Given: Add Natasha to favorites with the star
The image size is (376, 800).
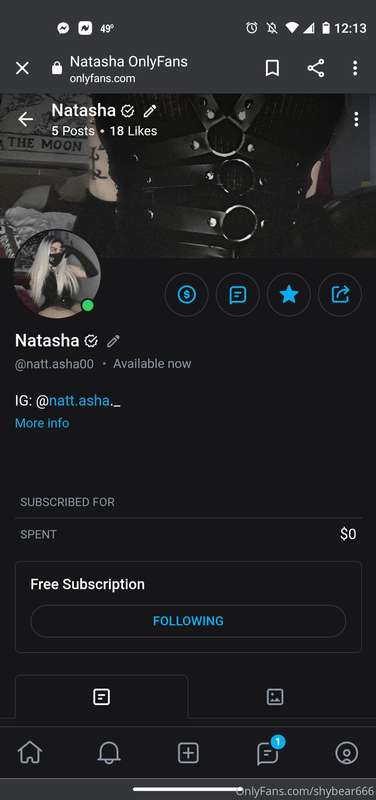Looking at the screenshot, I should tap(289, 294).
